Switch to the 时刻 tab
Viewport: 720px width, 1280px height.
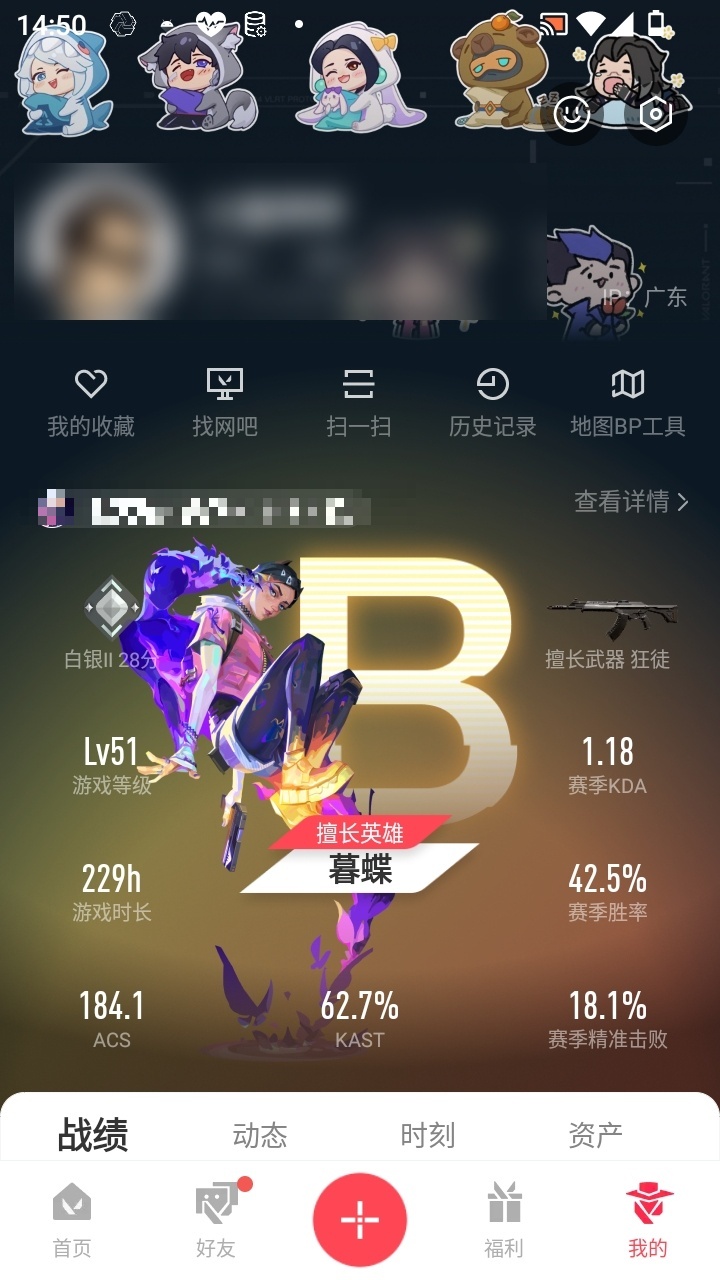click(x=428, y=1135)
